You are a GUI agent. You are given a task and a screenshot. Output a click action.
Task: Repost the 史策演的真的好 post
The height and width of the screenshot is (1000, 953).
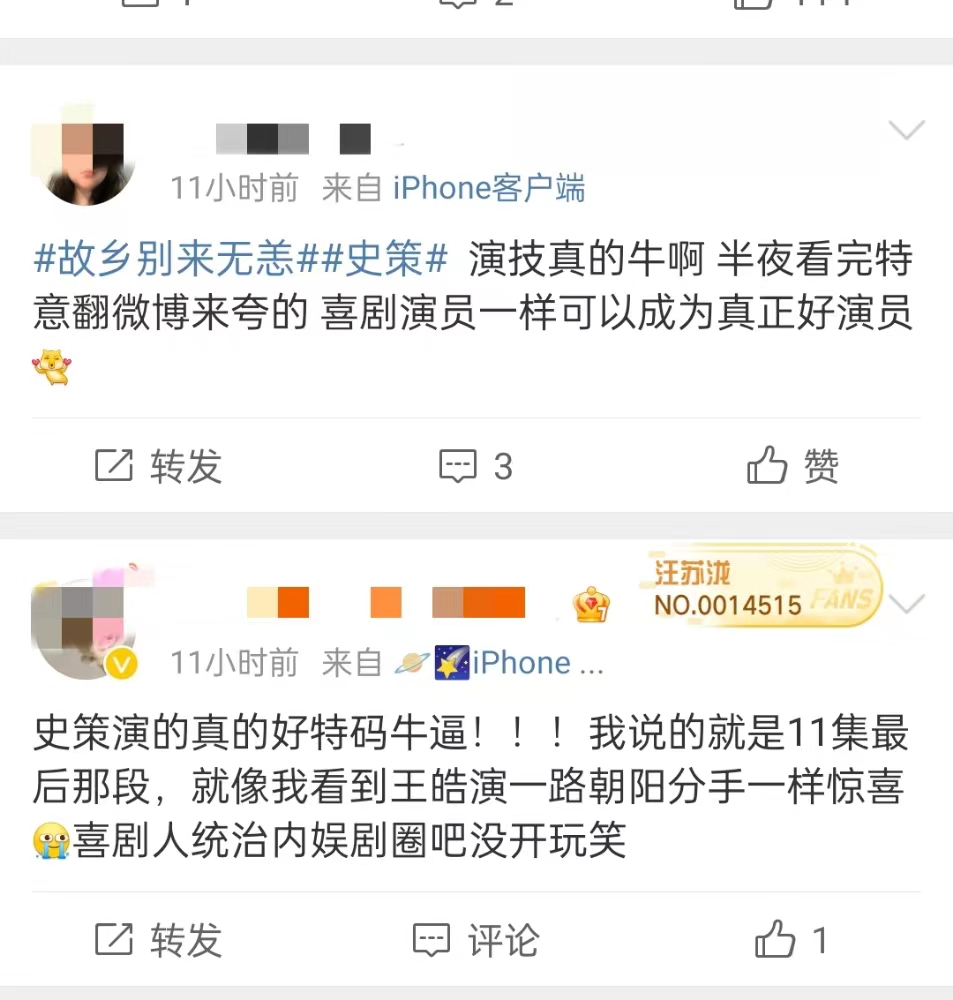[158, 940]
